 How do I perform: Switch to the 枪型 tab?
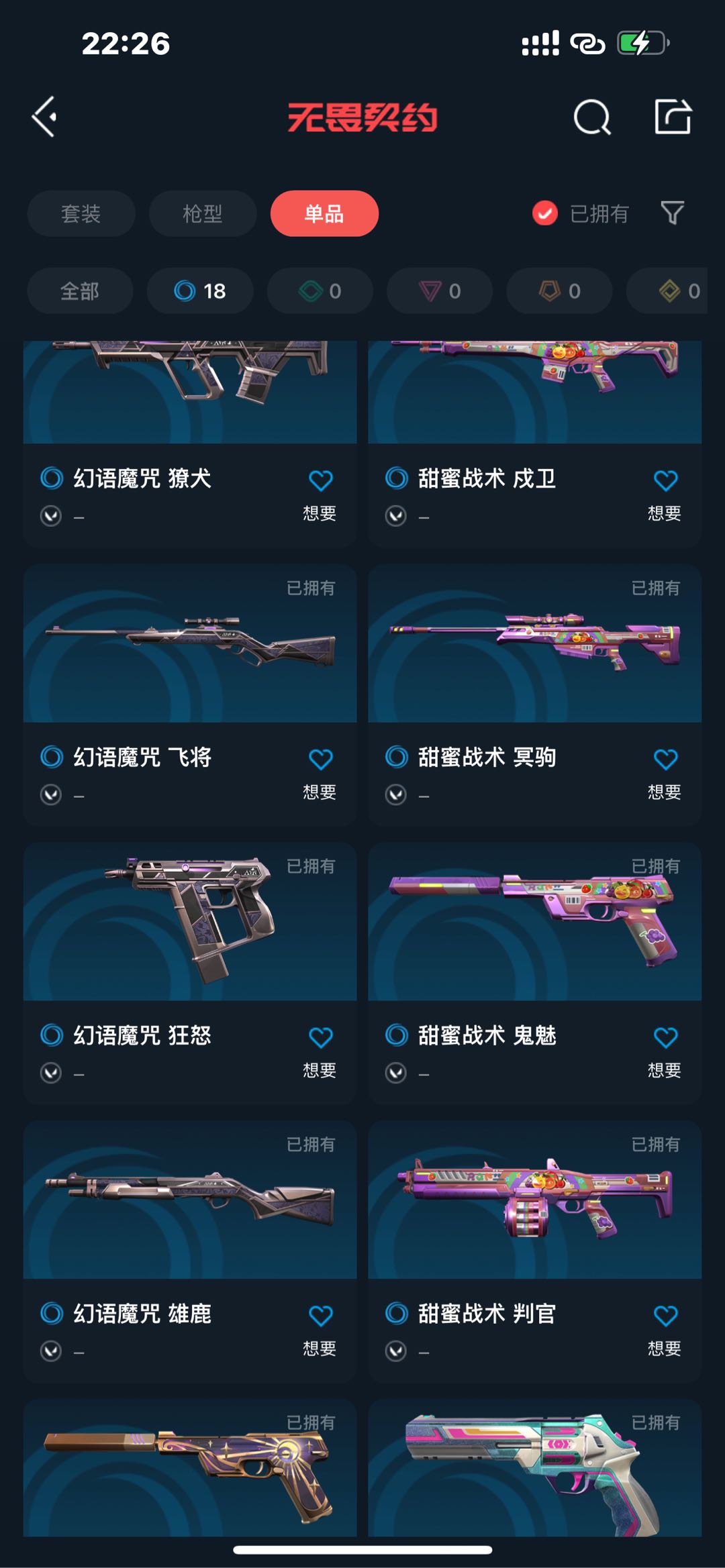click(202, 213)
